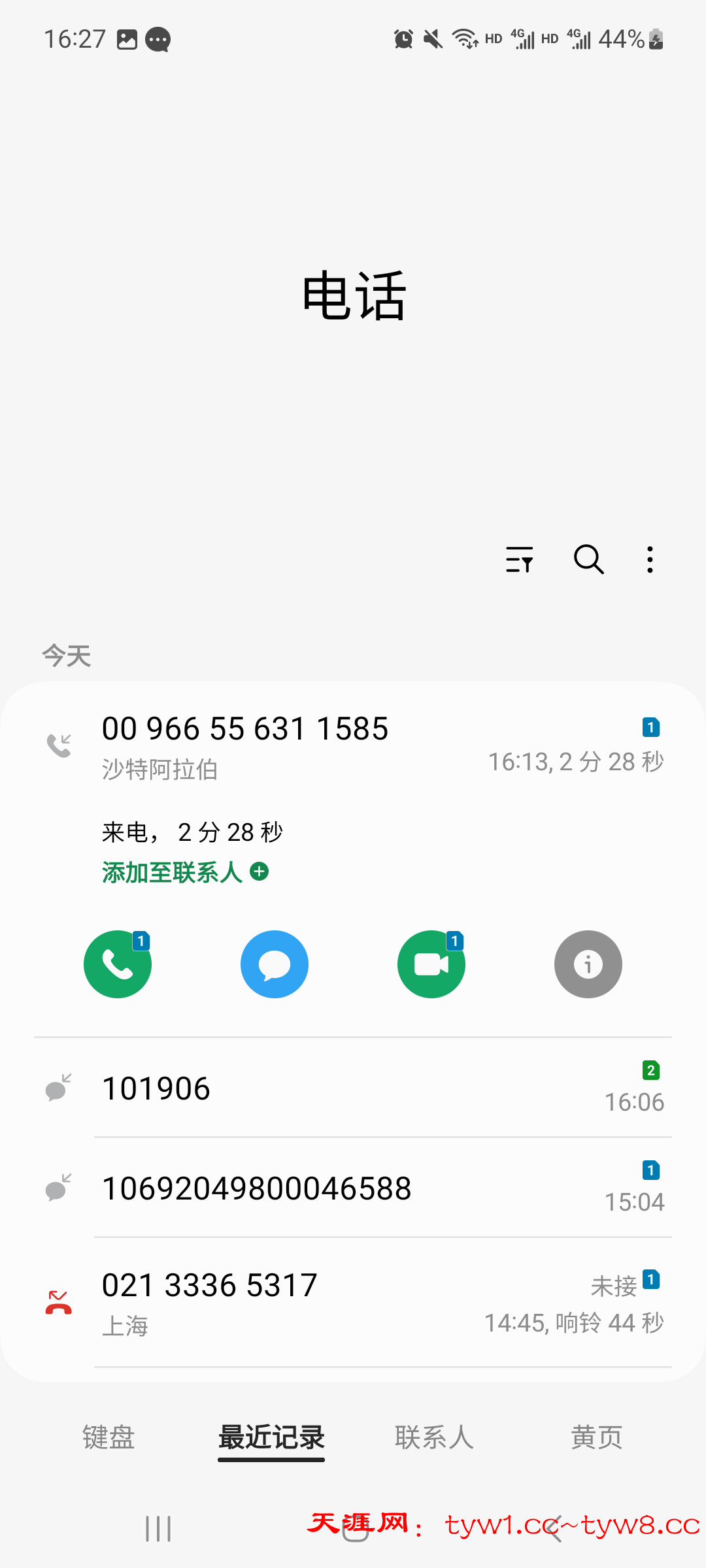The height and width of the screenshot is (1568, 706).
Task: Go to the 黄页 tab
Action: 596,1437
